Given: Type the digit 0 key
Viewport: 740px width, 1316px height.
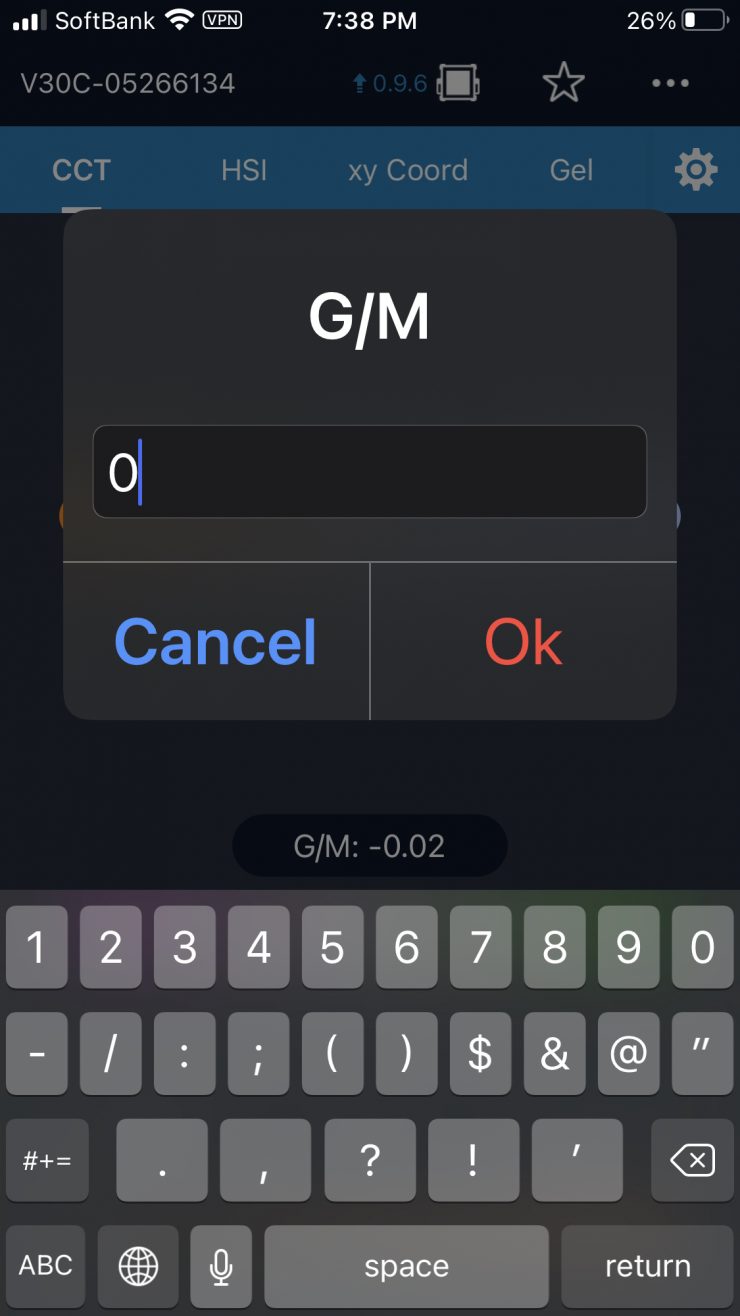Looking at the screenshot, I should coord(702,948).
